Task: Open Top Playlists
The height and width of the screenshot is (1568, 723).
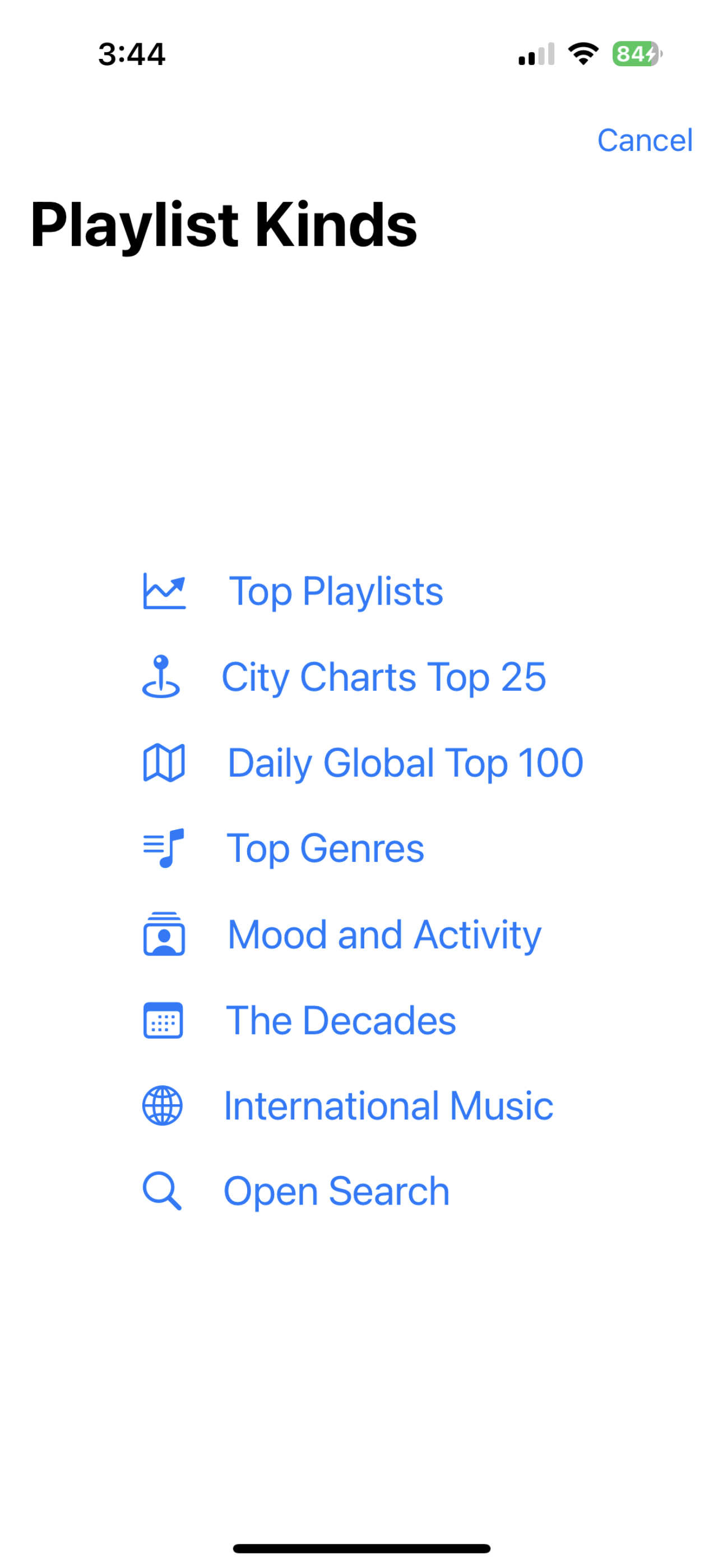Action: 293,591
